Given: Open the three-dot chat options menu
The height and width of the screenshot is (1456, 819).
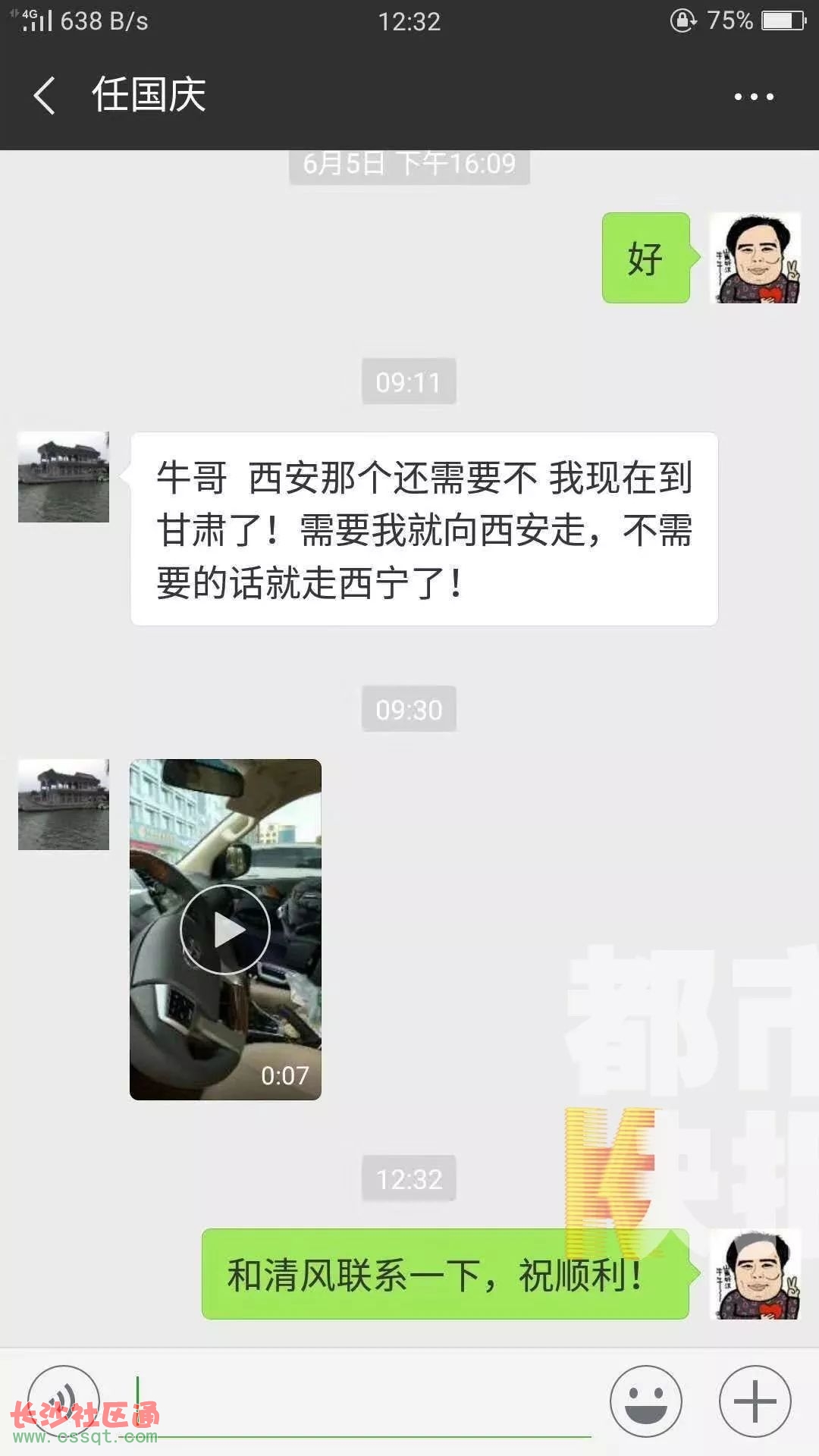Looking at the screenshot, I should tap(754, 96).
